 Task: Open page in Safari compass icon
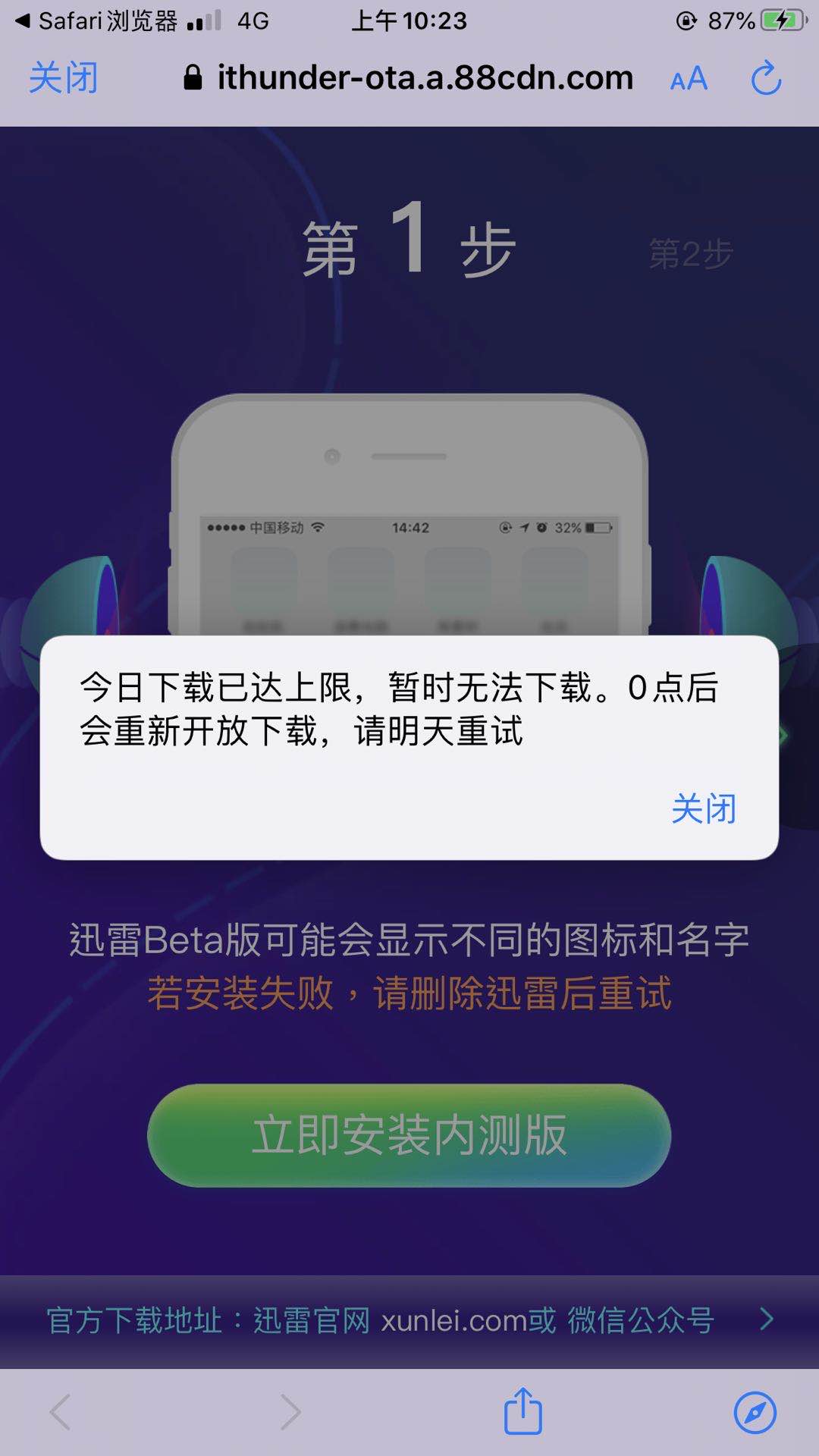click(x=755, y=1412)
